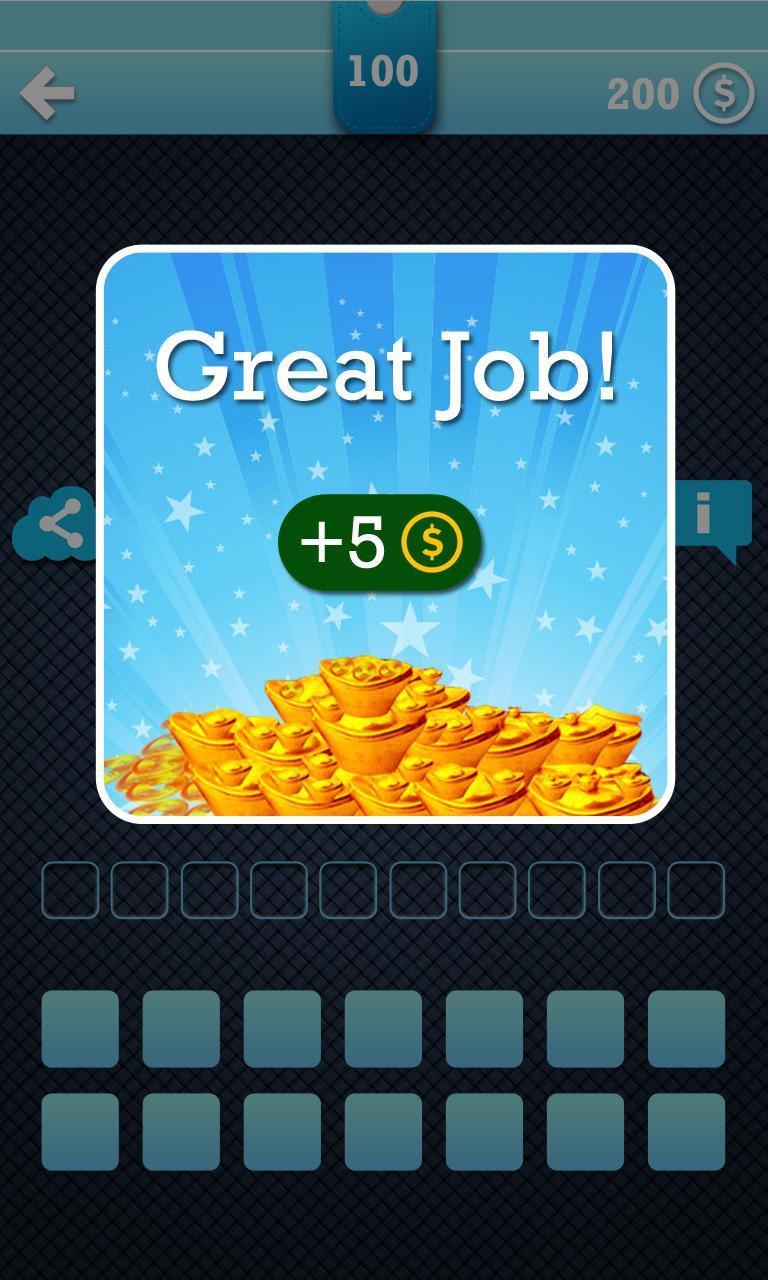This screenshot has height=1280, width=768.
Task: Share via the cloud share icon
Action: [56, 524]
